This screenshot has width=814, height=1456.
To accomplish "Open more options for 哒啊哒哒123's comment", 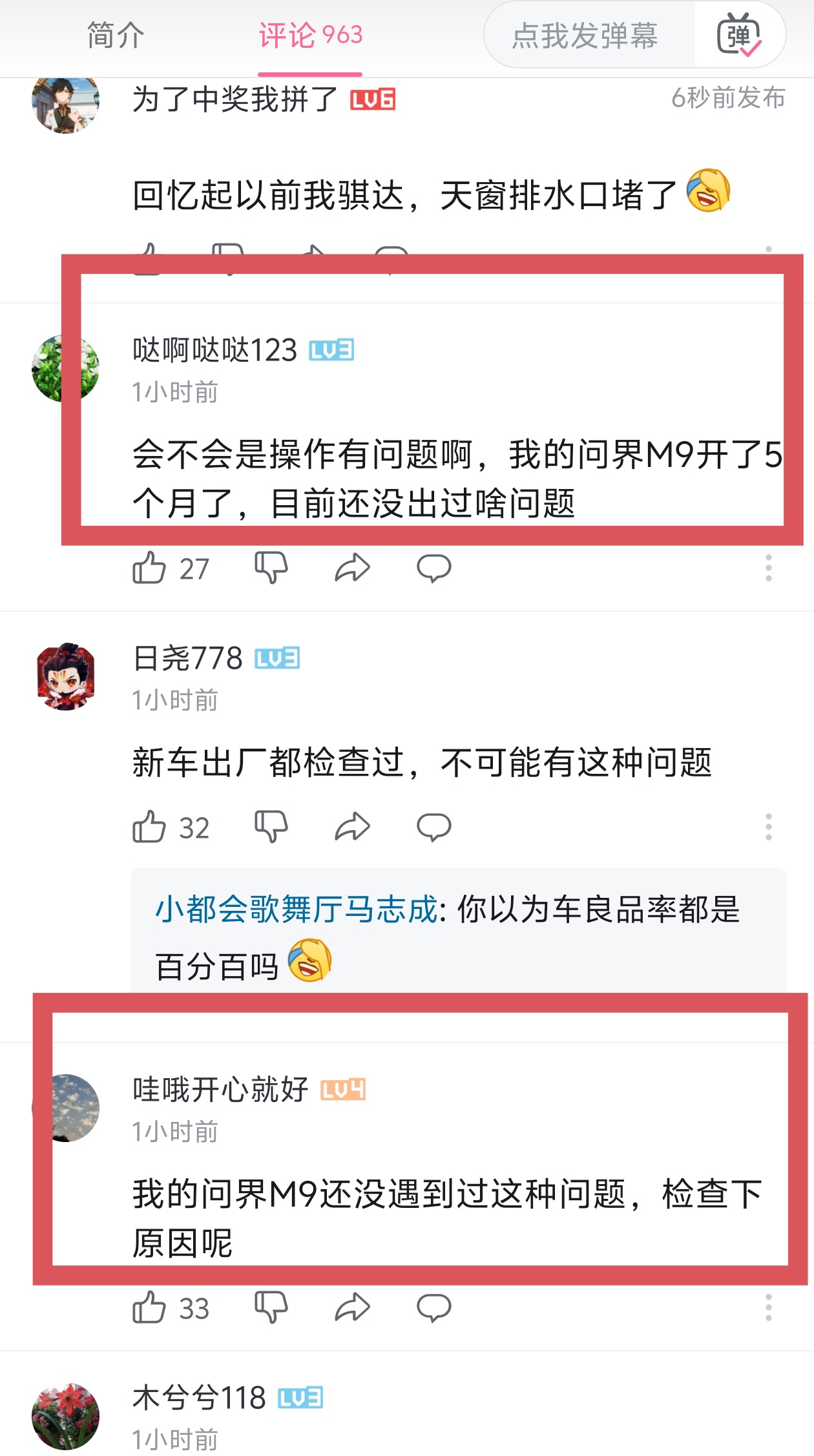I will (x=768, y=568).
